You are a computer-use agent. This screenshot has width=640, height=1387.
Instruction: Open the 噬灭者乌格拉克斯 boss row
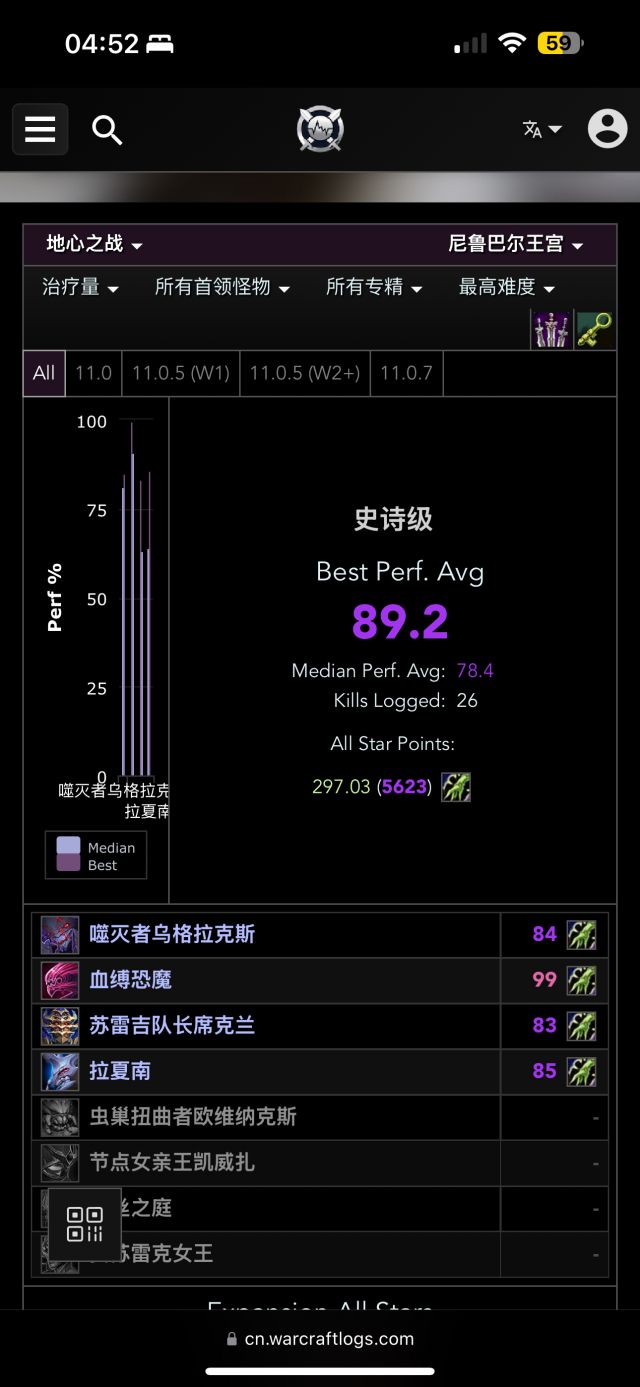[x=172, y=934]
